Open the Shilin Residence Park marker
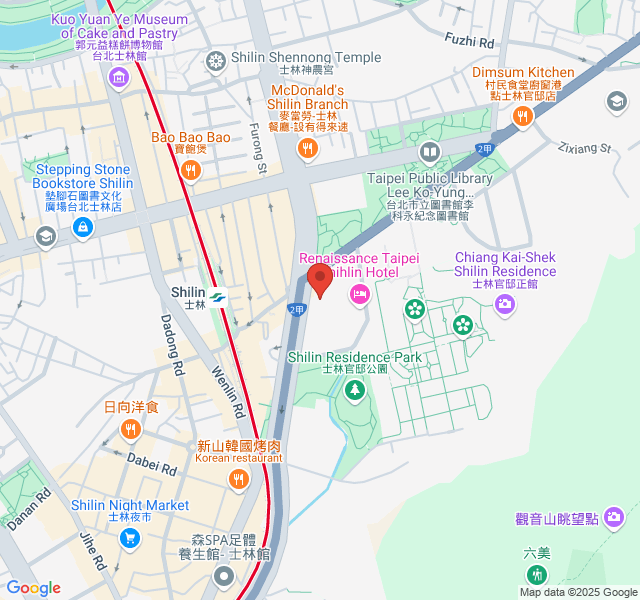This screenshot has width=640, height=600. pyautogui.click(x=355, y=390)
